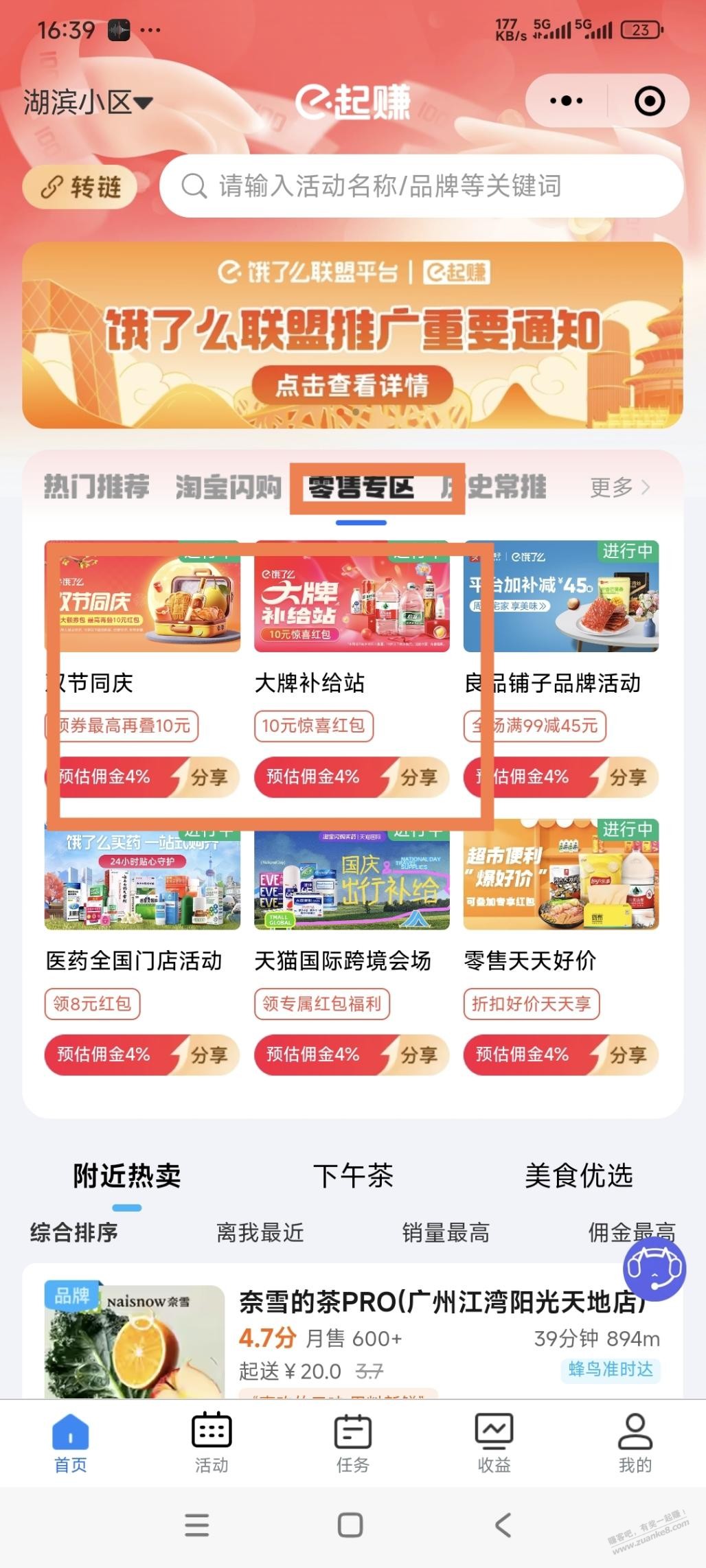Viewport: 706px width, 1568px height.
Task: Open the mini-program more options menu
Action: (567, 101)
